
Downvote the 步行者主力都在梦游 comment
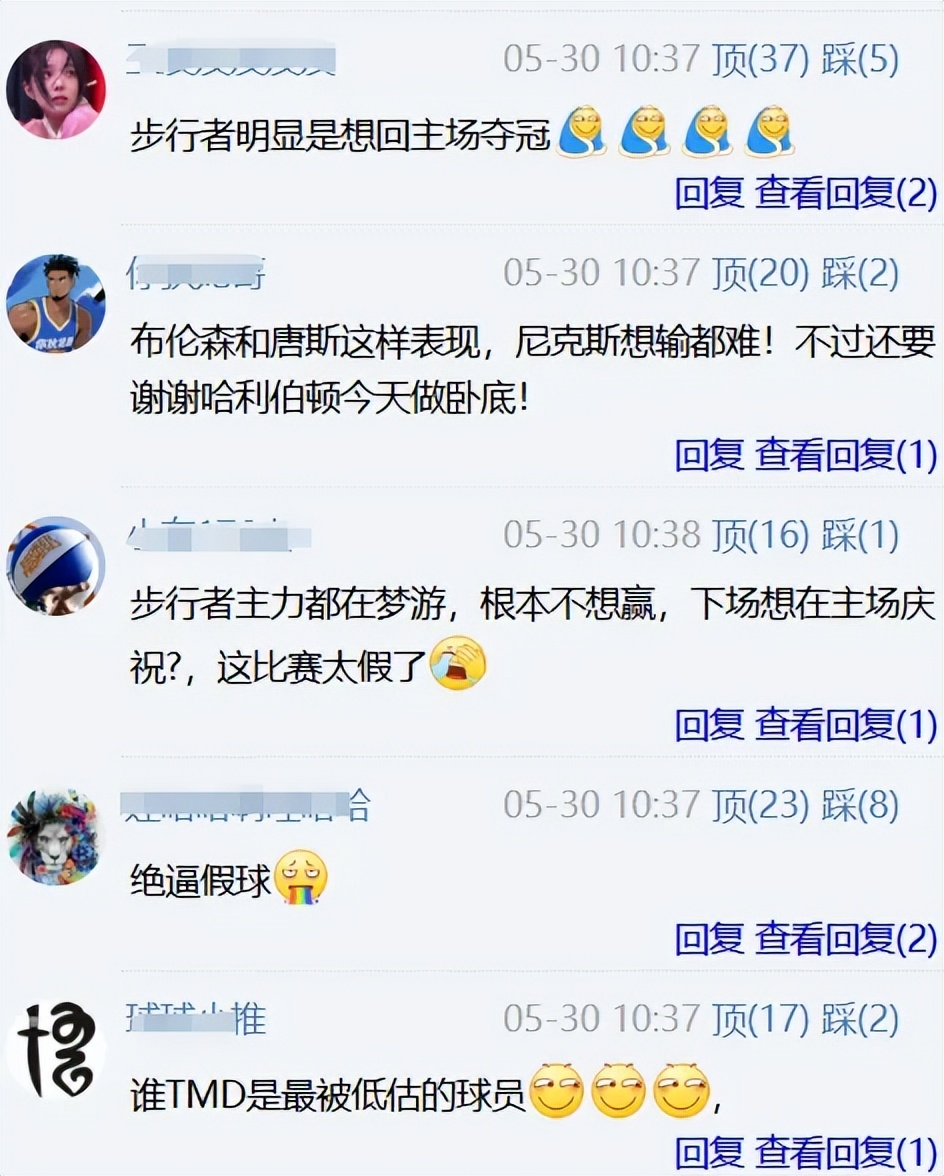860,536
